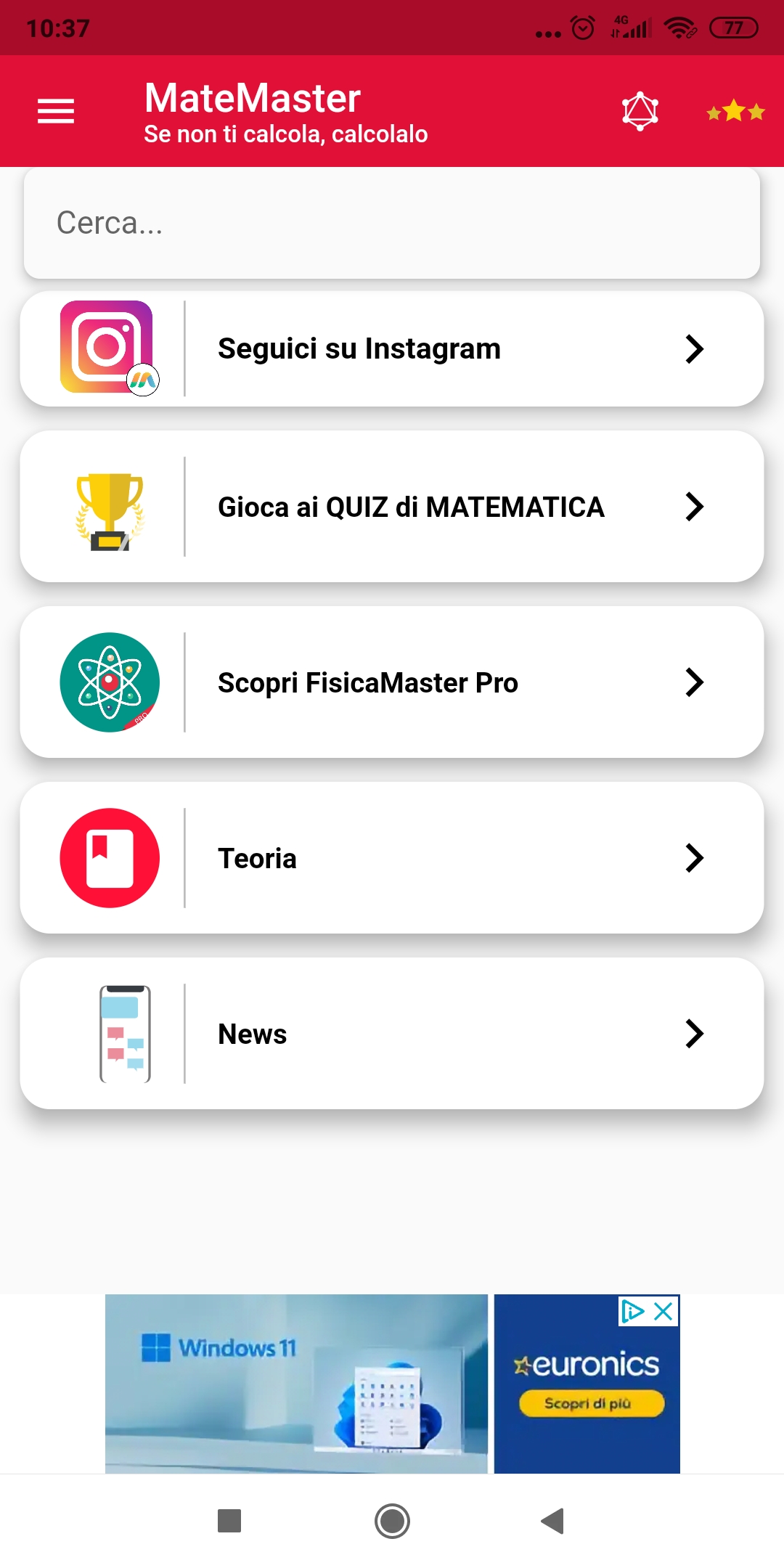Open Seguici su Instagram
The height and width of the screenshot is (1568, 784).
pos(392,349)
